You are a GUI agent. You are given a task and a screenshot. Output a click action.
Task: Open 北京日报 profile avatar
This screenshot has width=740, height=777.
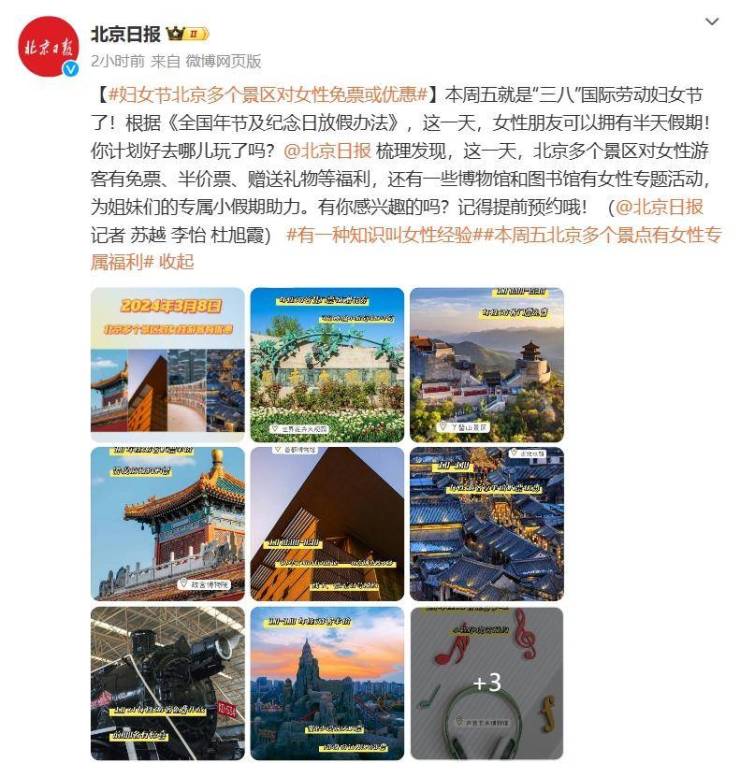pyautogui.click(x=48, y=47)
